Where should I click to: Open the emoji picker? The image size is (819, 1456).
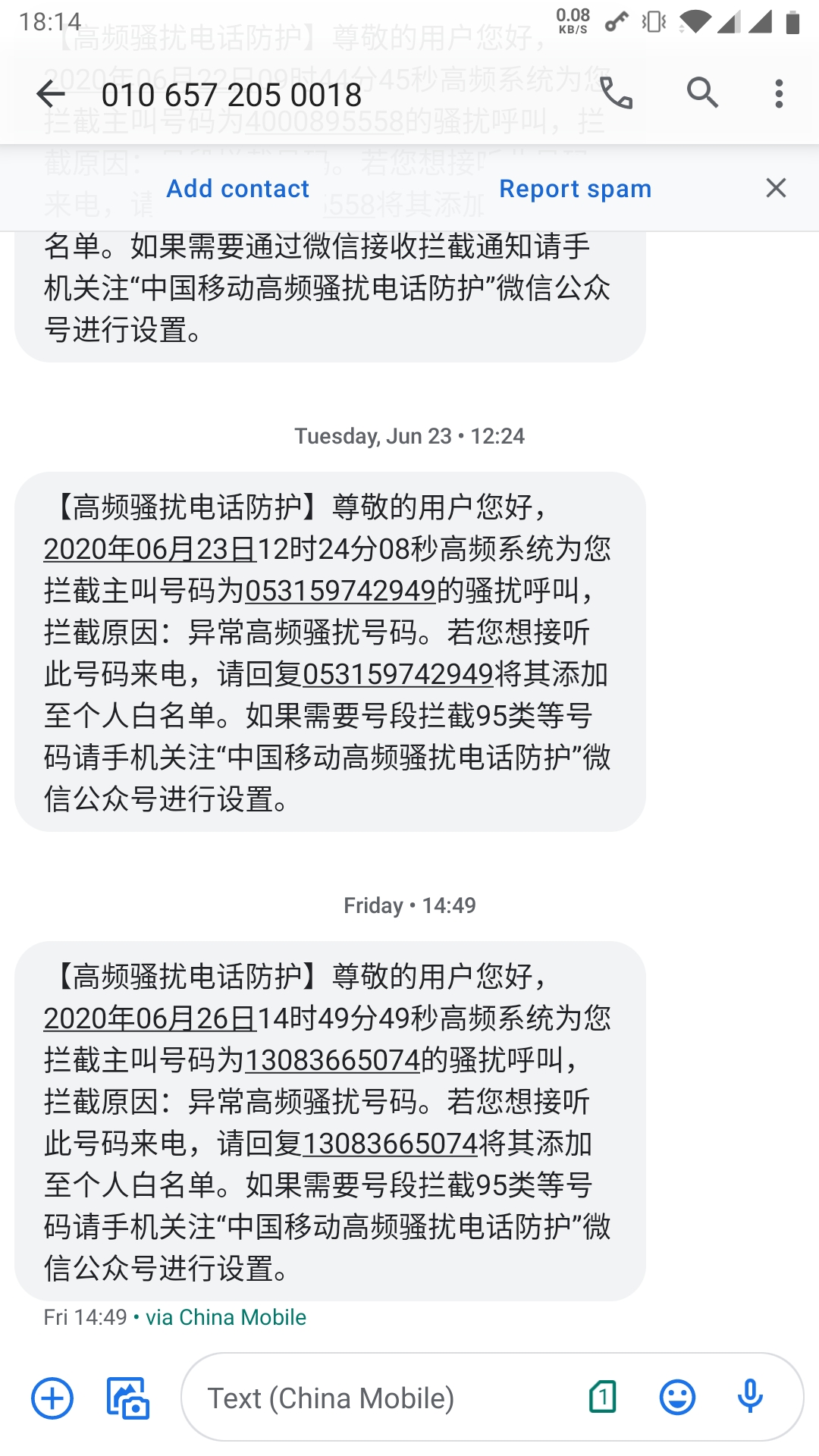pyautogui.click(x=677, y=1397)
